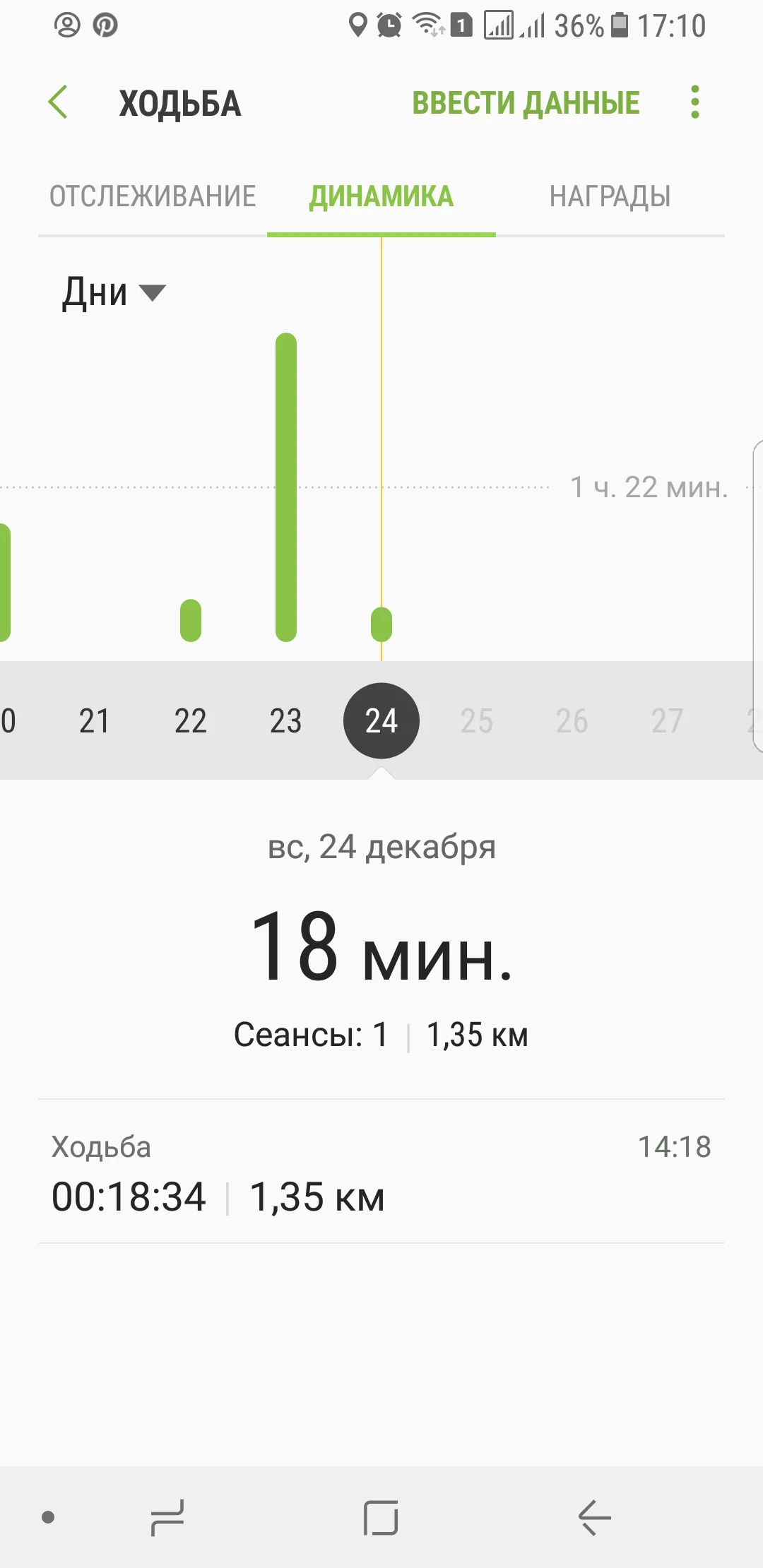Switch to the НАГРАДЫ tab

click(x=610, y=196)
